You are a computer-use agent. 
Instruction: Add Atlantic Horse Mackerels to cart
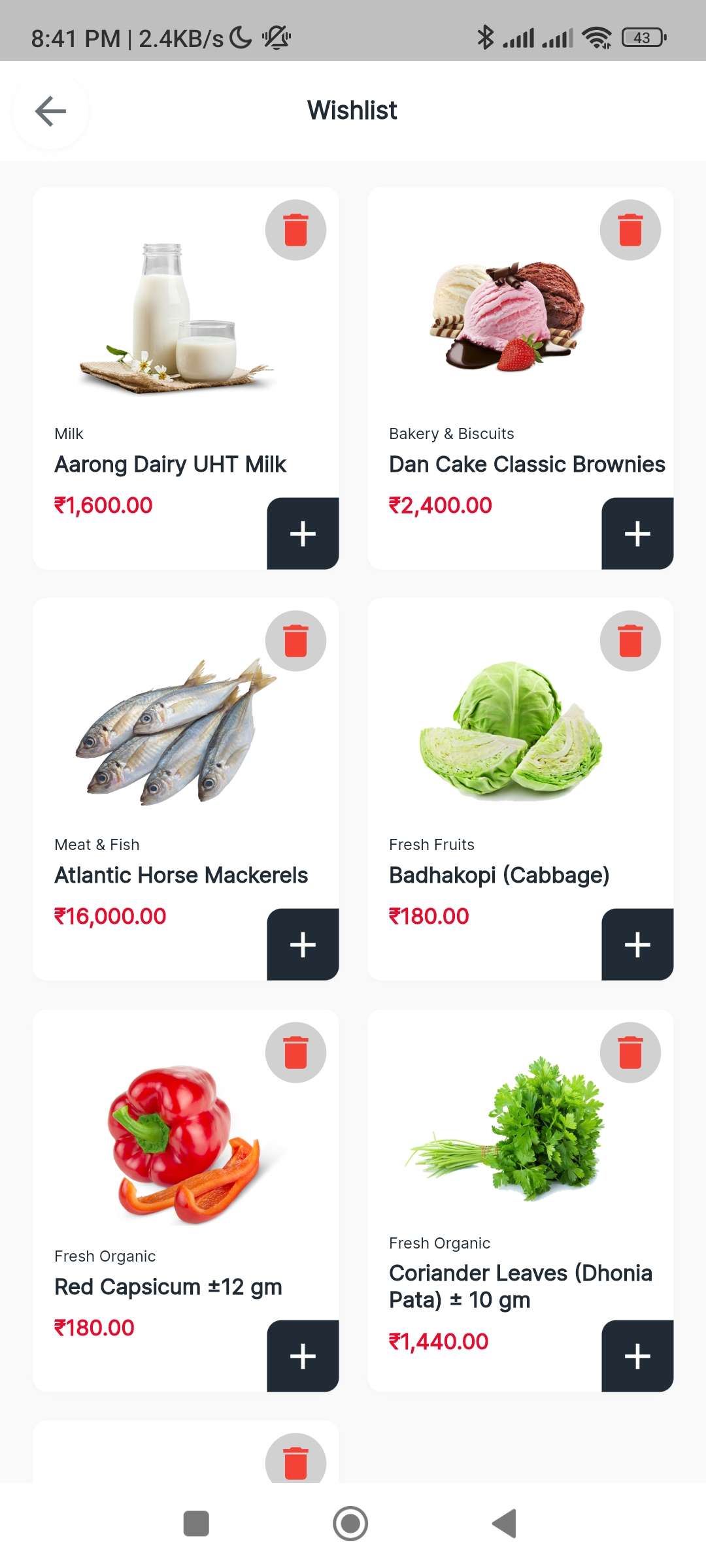[302, 944]
